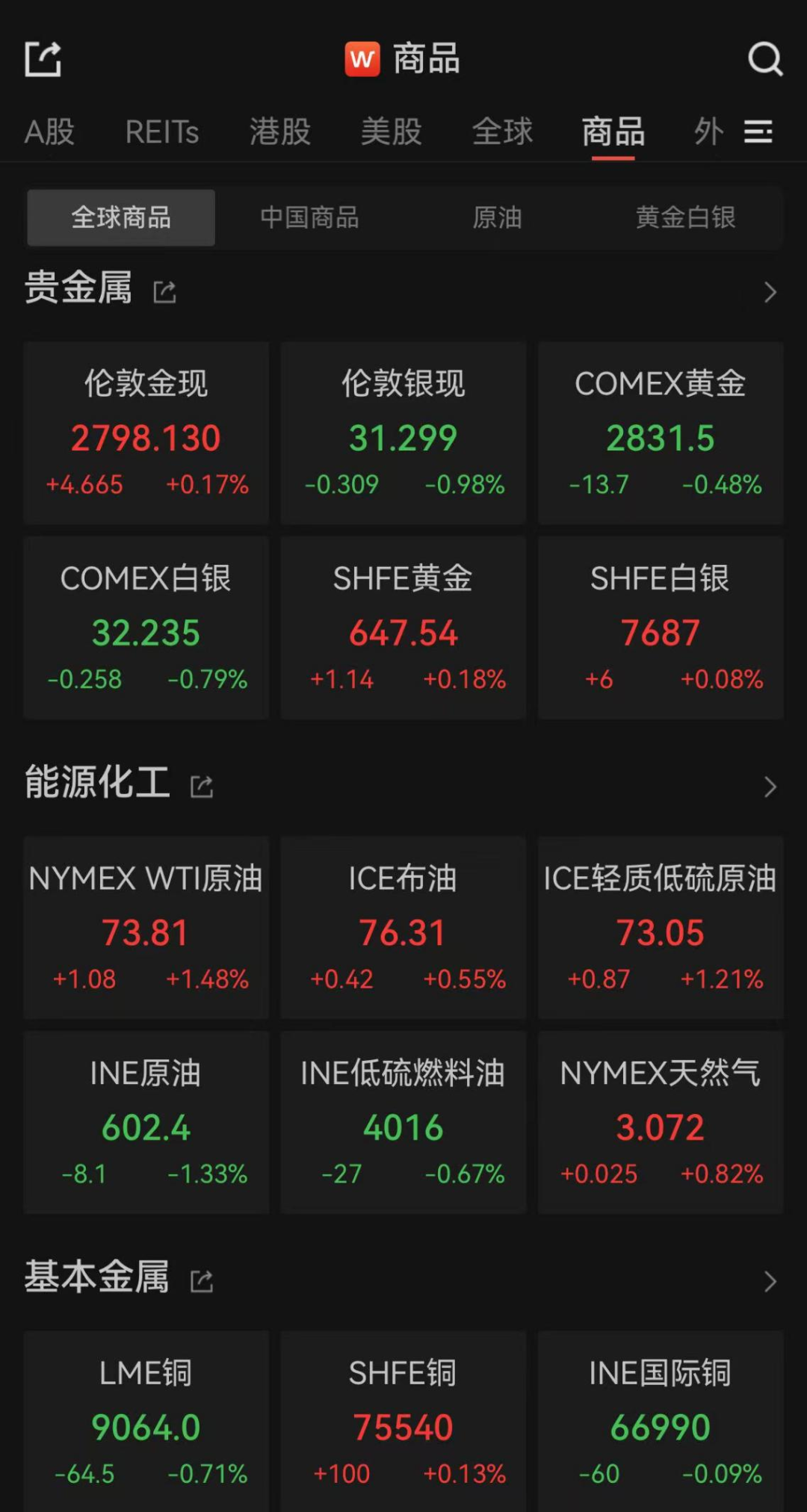Open the 全球 tab

pyautogui.click(x=503, y=132)
